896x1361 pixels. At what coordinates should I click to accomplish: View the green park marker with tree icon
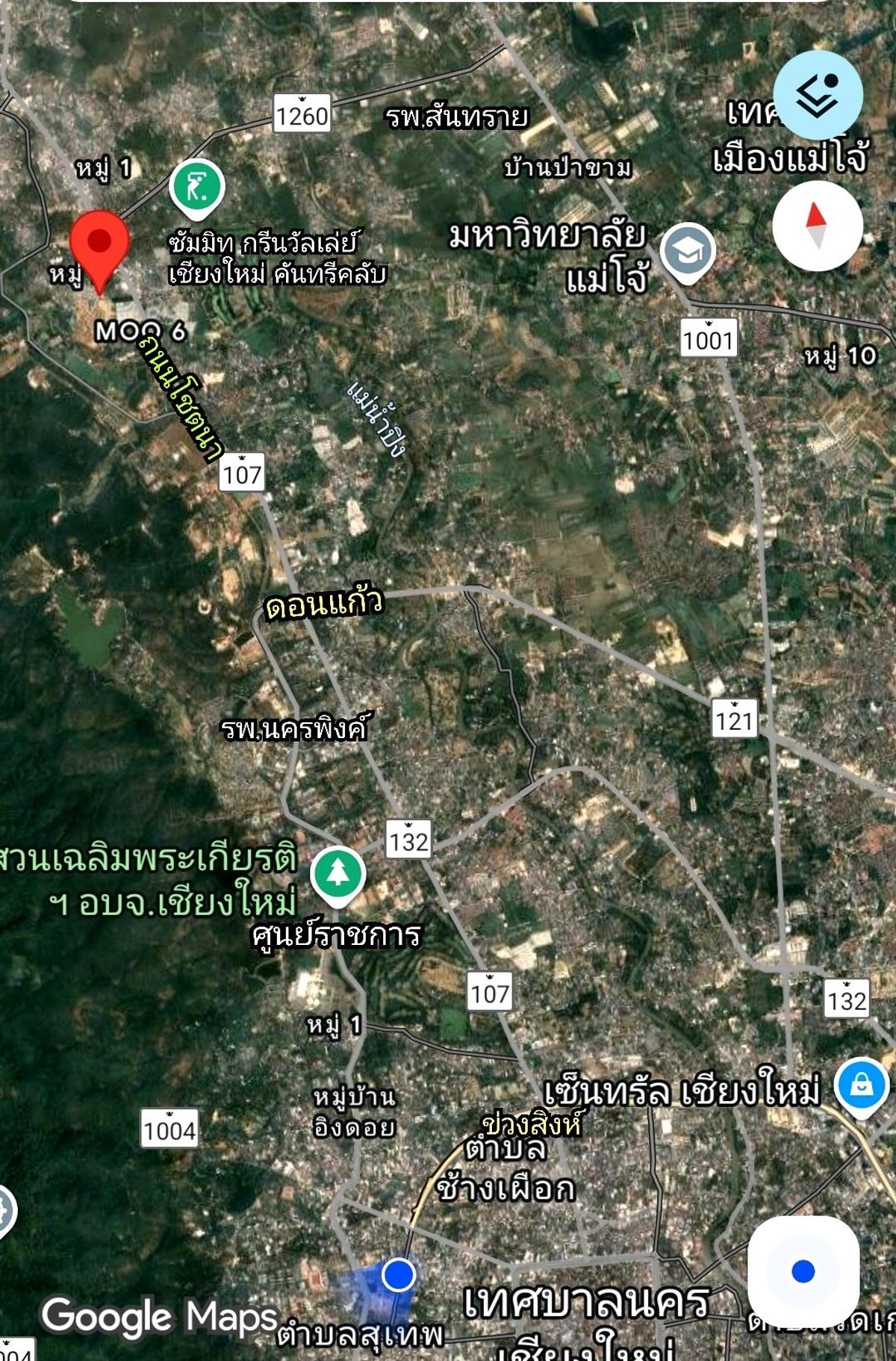(337, 872)
